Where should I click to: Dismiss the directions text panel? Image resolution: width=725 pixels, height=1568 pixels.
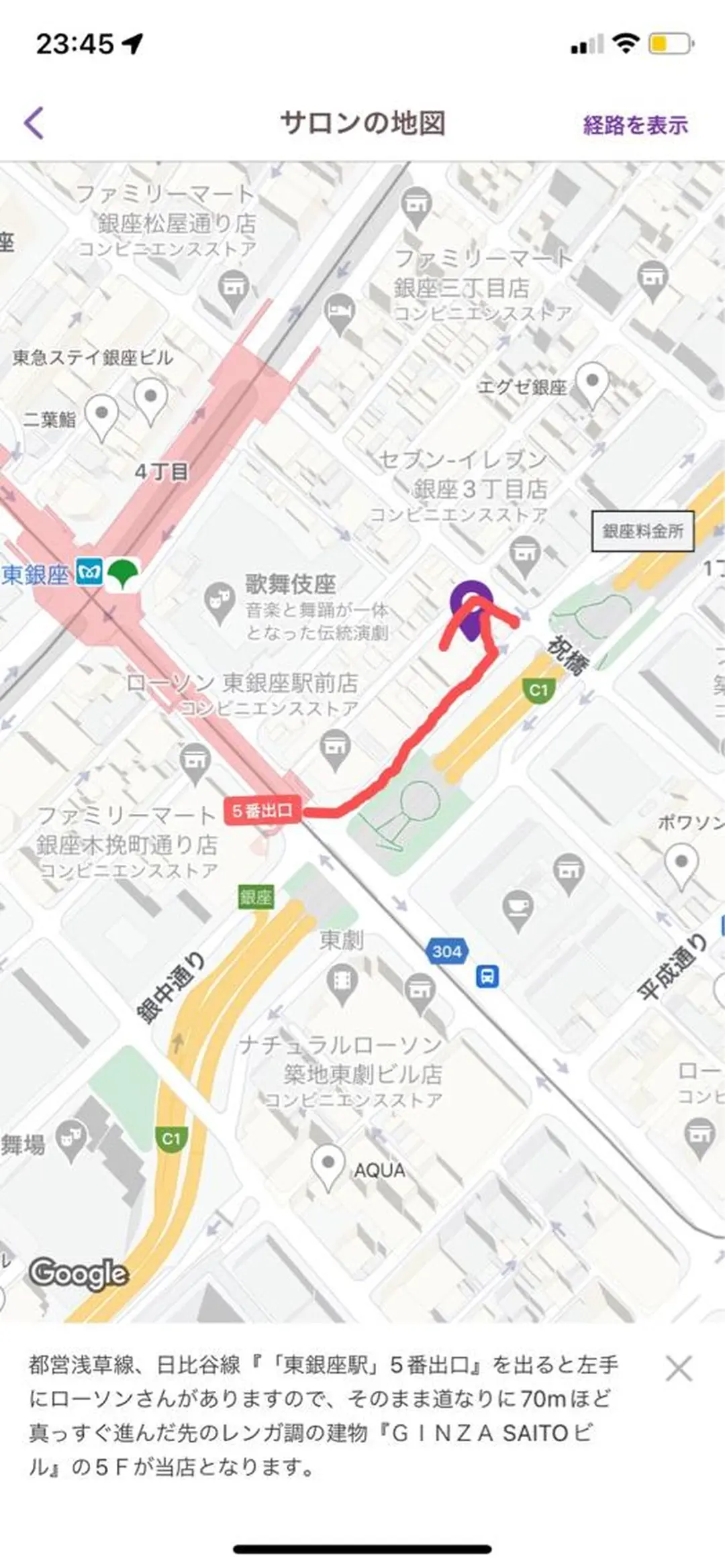click(x=678, y=1368)
